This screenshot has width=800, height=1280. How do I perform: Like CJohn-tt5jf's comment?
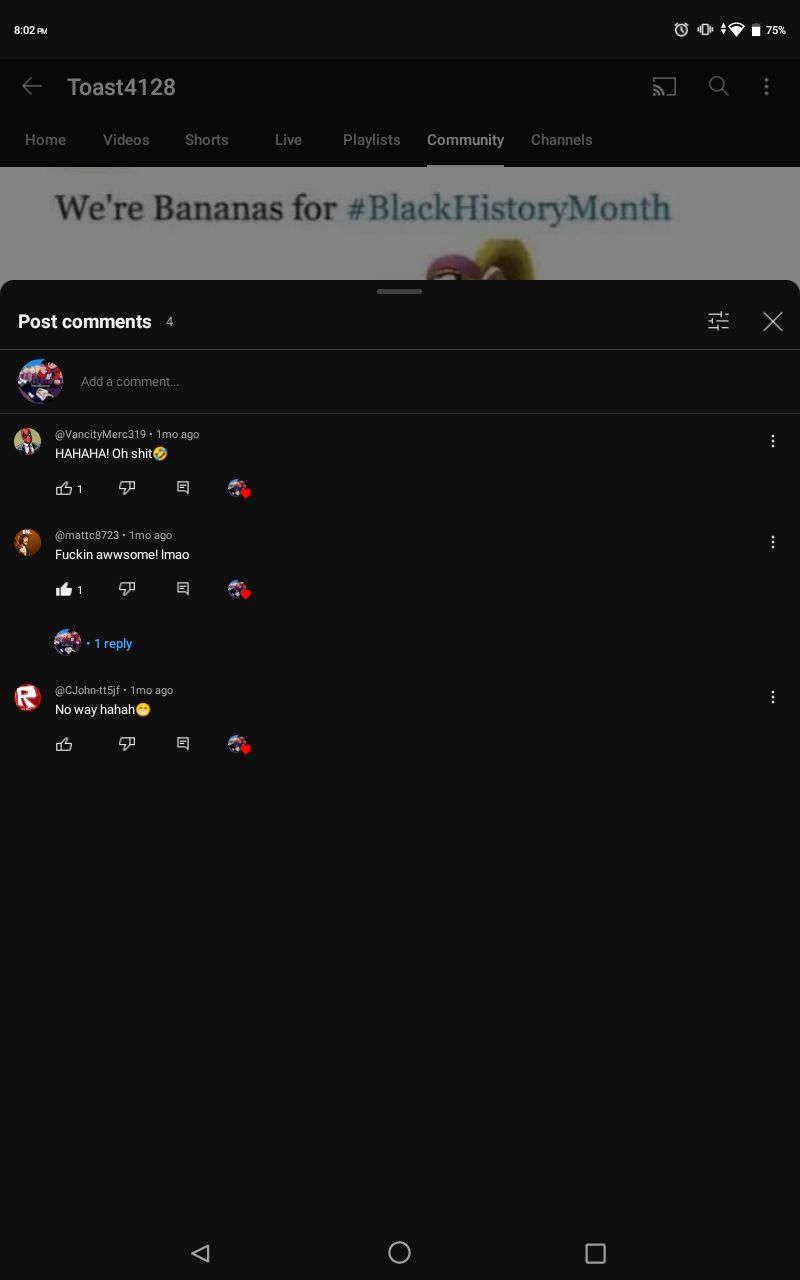click(x=64, y=744)
